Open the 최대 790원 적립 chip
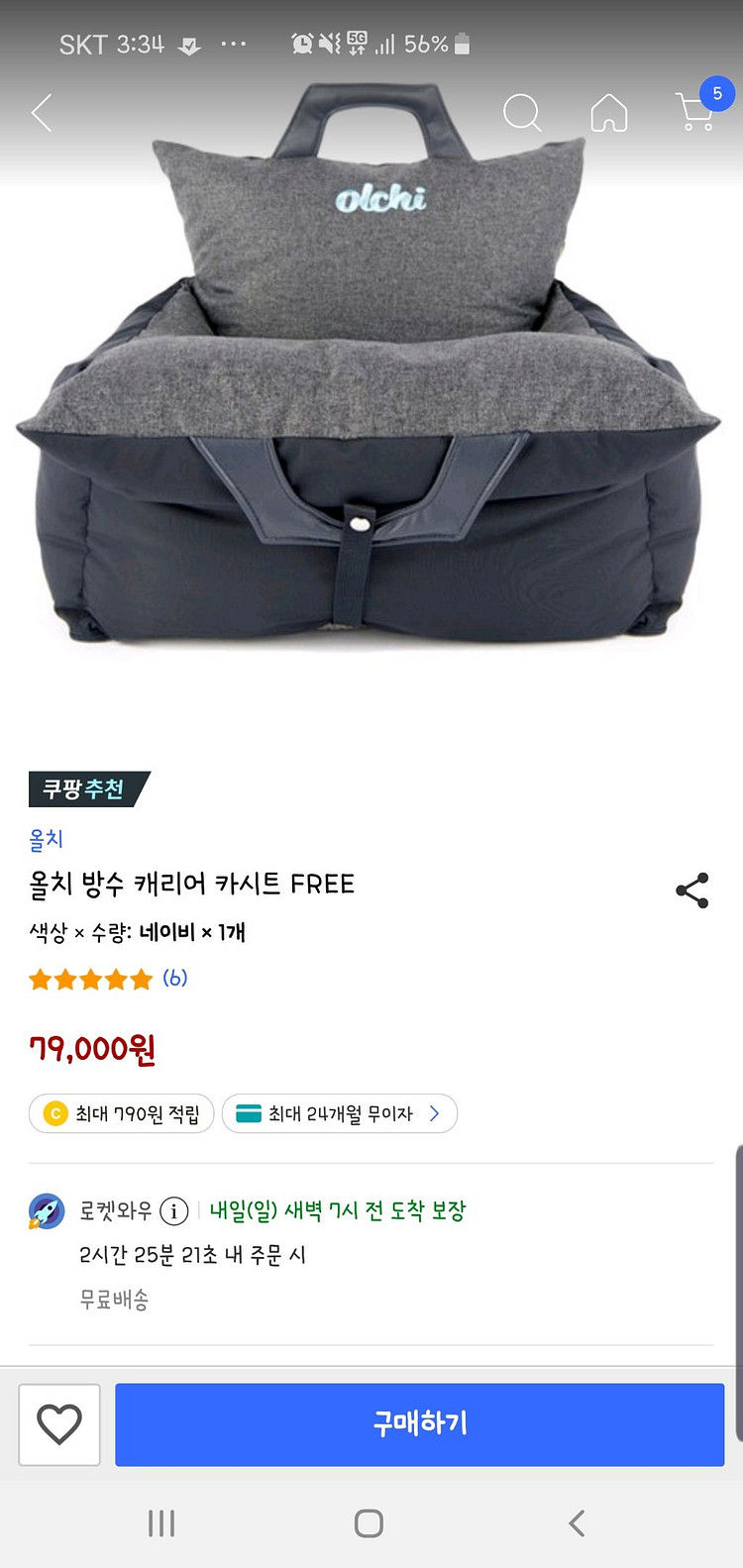743x1568 pixels. [121, 1113]
